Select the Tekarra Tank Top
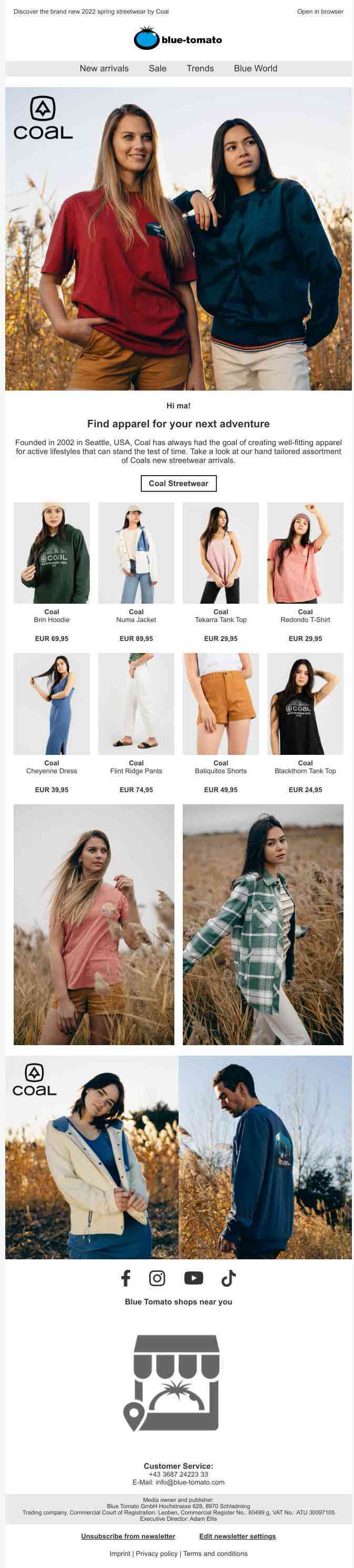354x1568 pixels. (x=221, y=553)
